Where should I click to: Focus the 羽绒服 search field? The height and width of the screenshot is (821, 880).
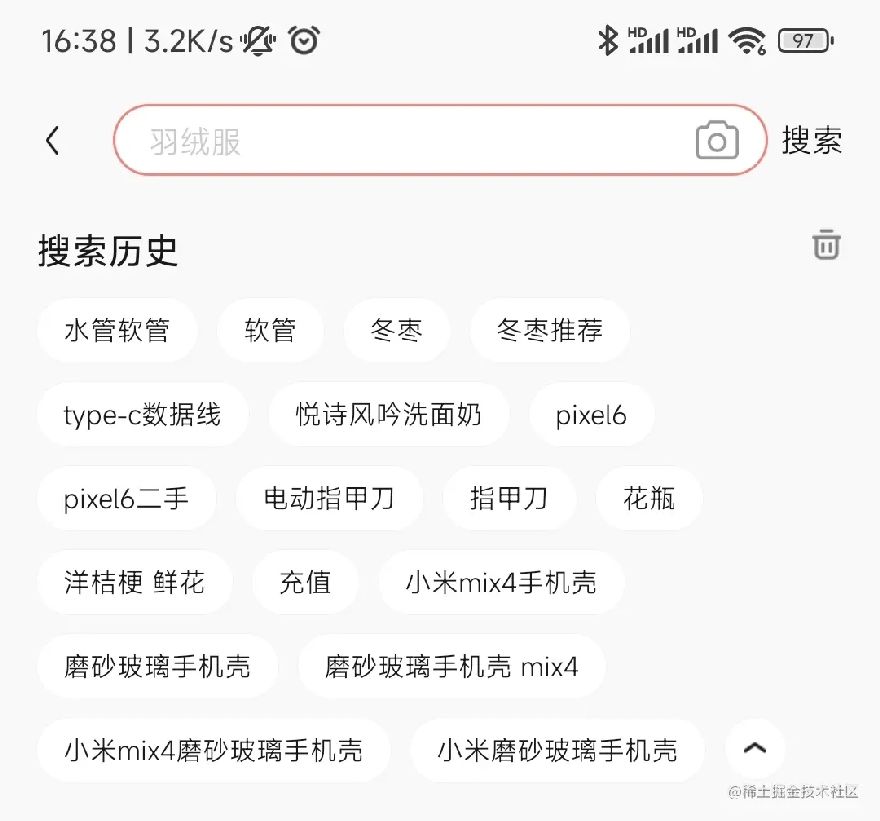(x=400, y=141)
